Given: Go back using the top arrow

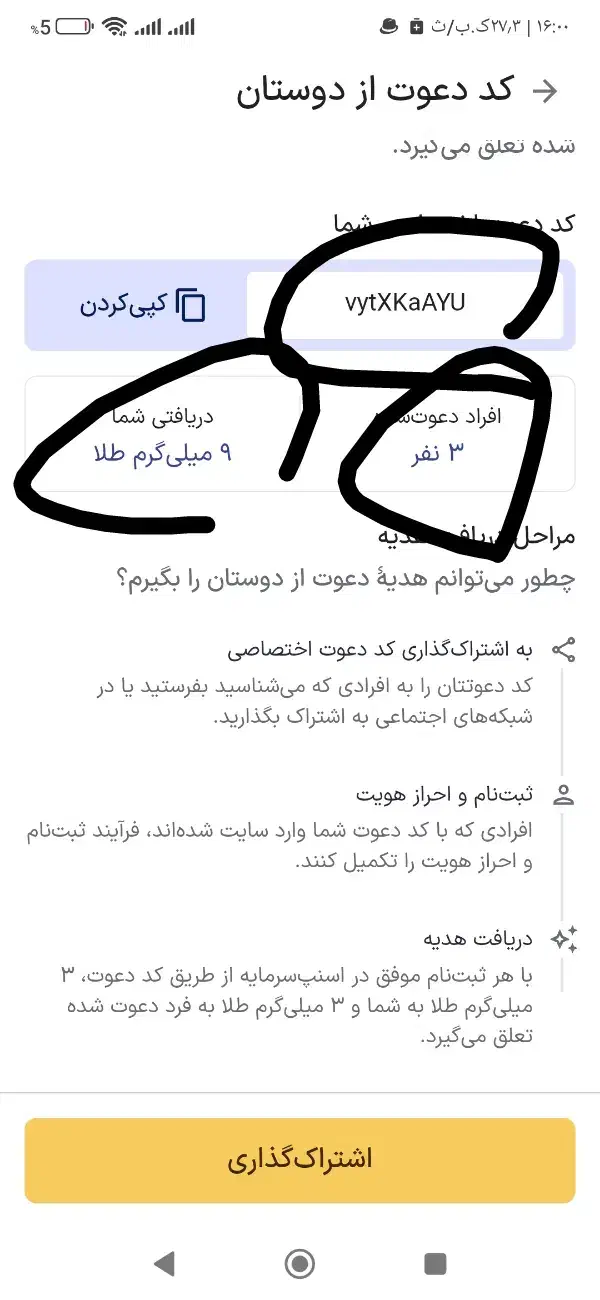Looking at the screenshot, I should (545, 91).
